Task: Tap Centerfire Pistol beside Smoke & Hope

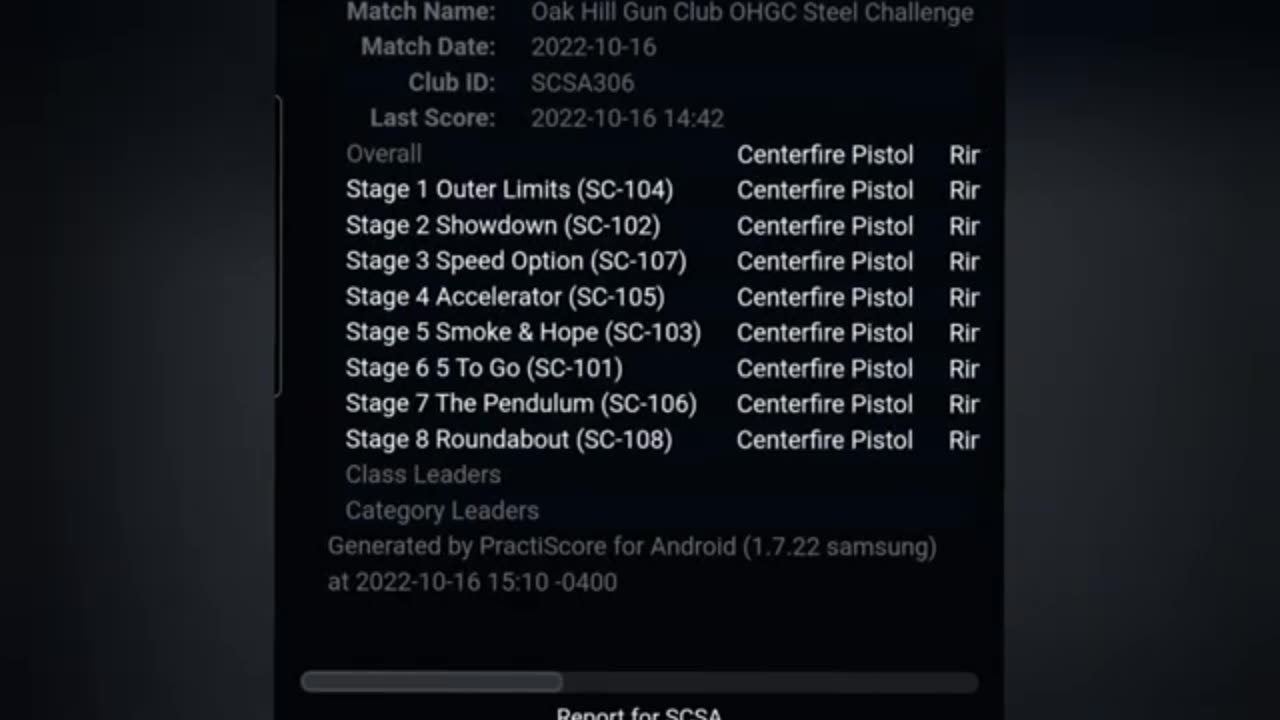Action: pyautogui.click(x=825, y=332)
